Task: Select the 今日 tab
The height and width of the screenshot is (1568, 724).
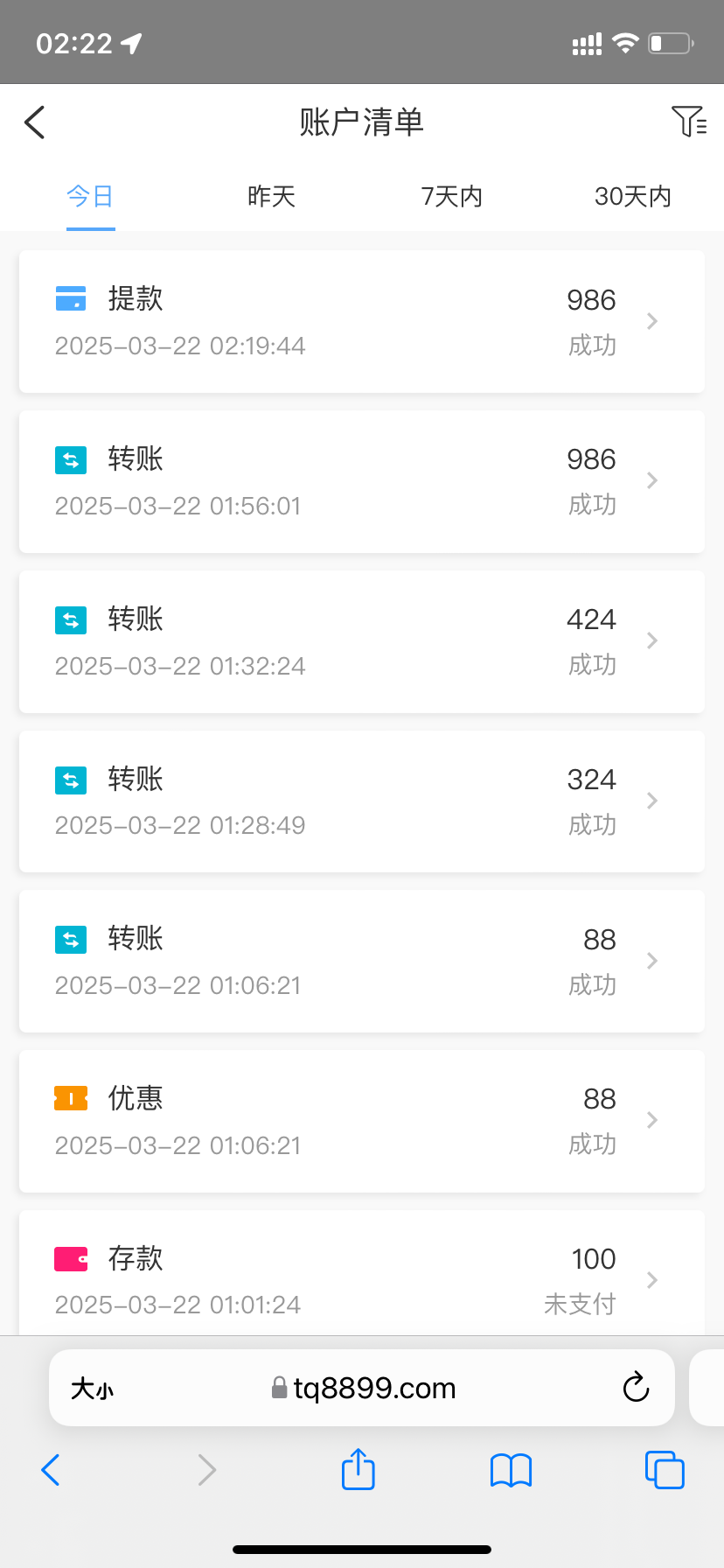Action: click(90, 196)
